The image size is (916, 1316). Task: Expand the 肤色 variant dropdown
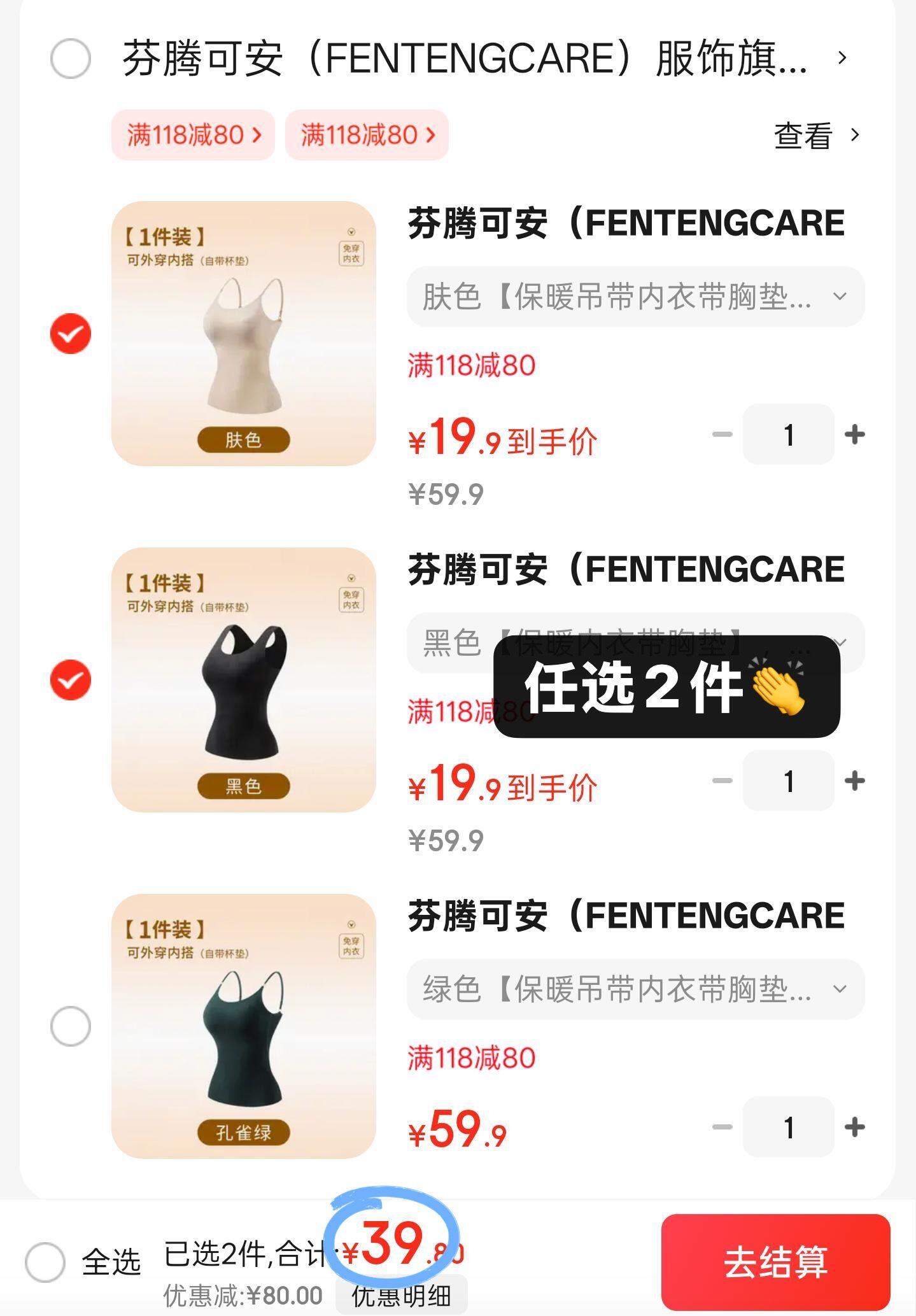pyautogui.click(x=635, y=297)
